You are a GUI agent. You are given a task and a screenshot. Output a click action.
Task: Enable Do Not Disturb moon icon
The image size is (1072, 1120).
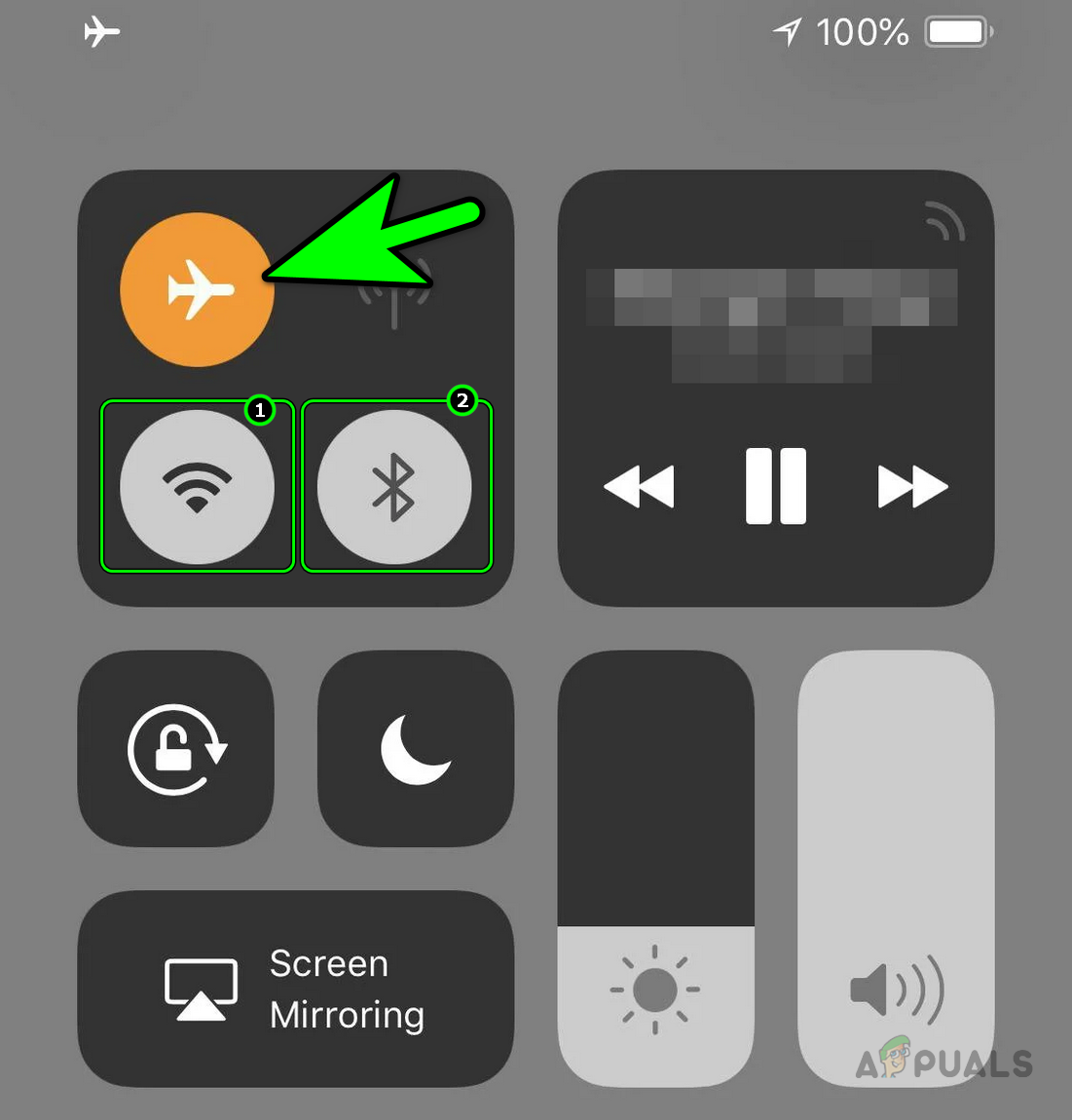coord(415,748)
